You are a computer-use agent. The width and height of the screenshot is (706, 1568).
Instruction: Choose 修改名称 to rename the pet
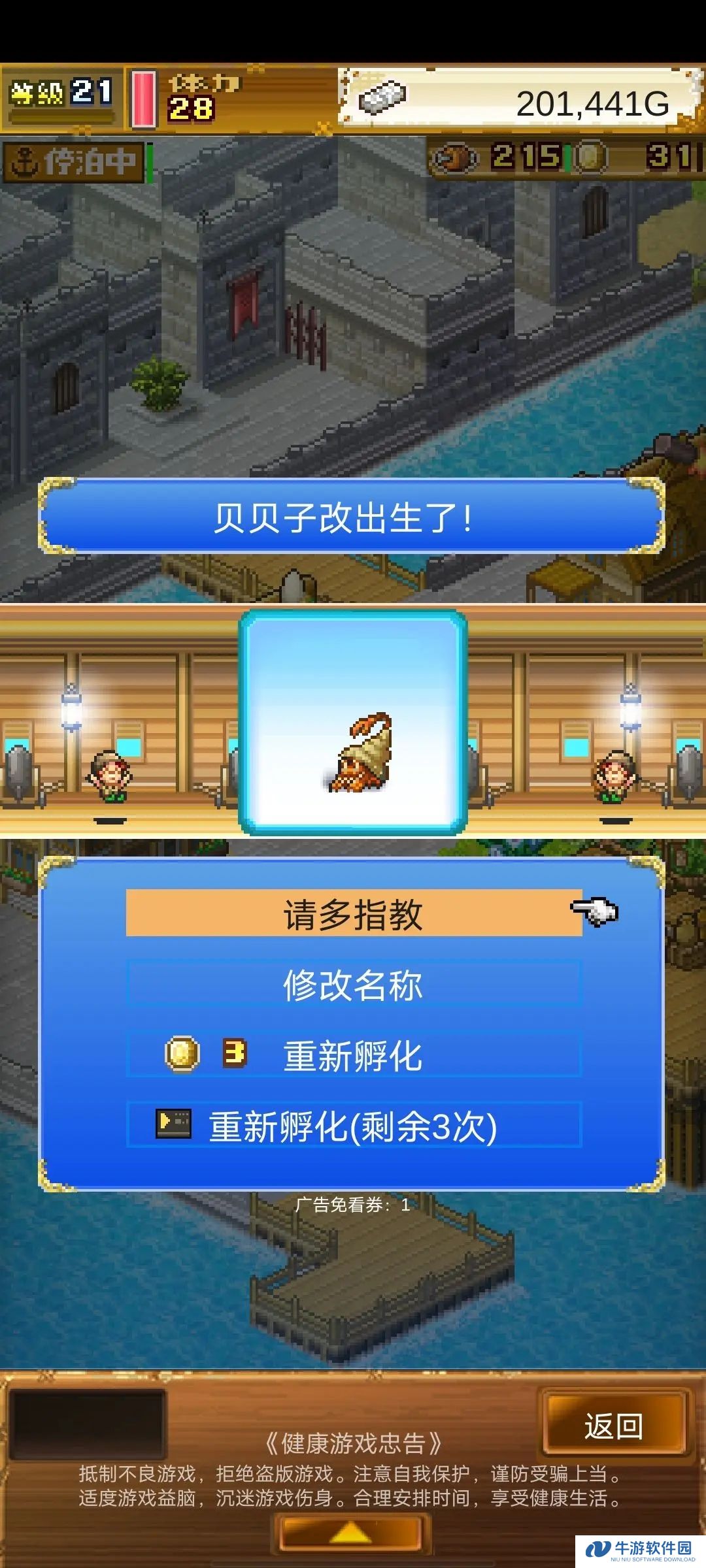pos(353,985)
